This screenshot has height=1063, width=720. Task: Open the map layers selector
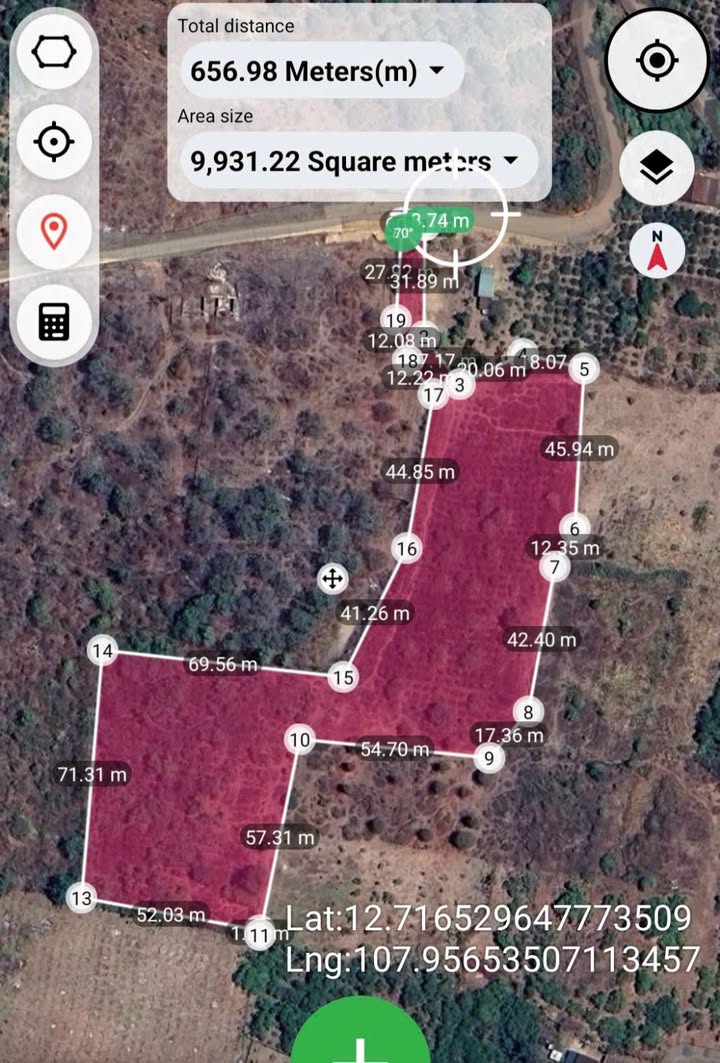click(657, 169)
